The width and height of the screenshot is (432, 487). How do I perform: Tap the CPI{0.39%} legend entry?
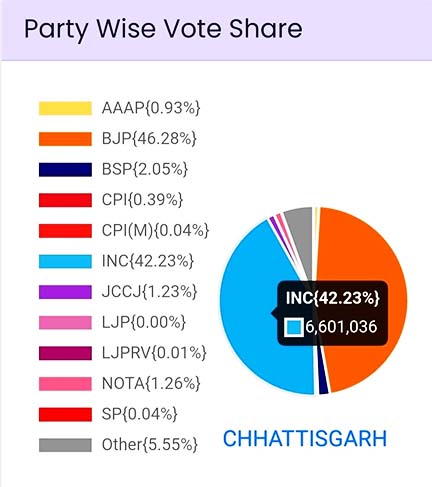click(x=111, y=200)
